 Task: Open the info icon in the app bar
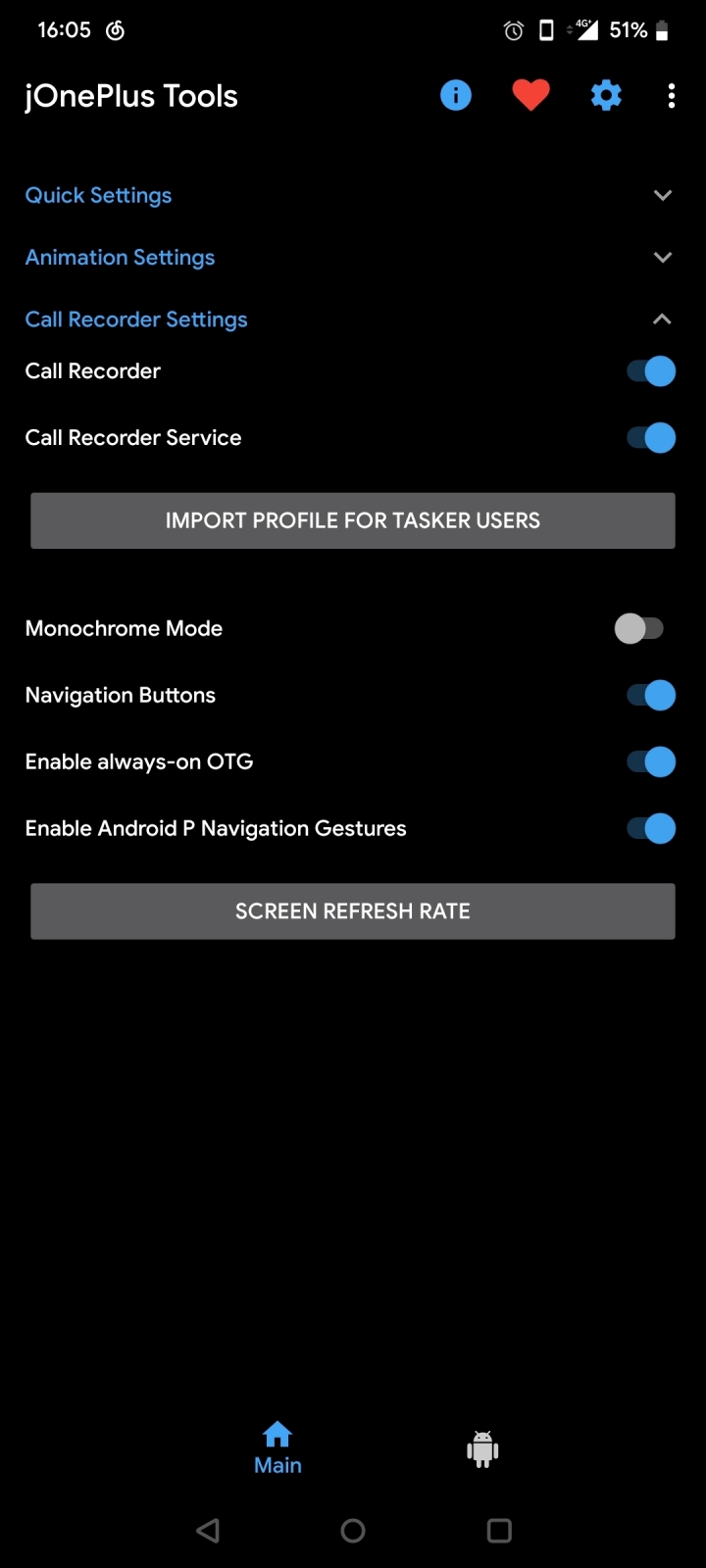456,96
